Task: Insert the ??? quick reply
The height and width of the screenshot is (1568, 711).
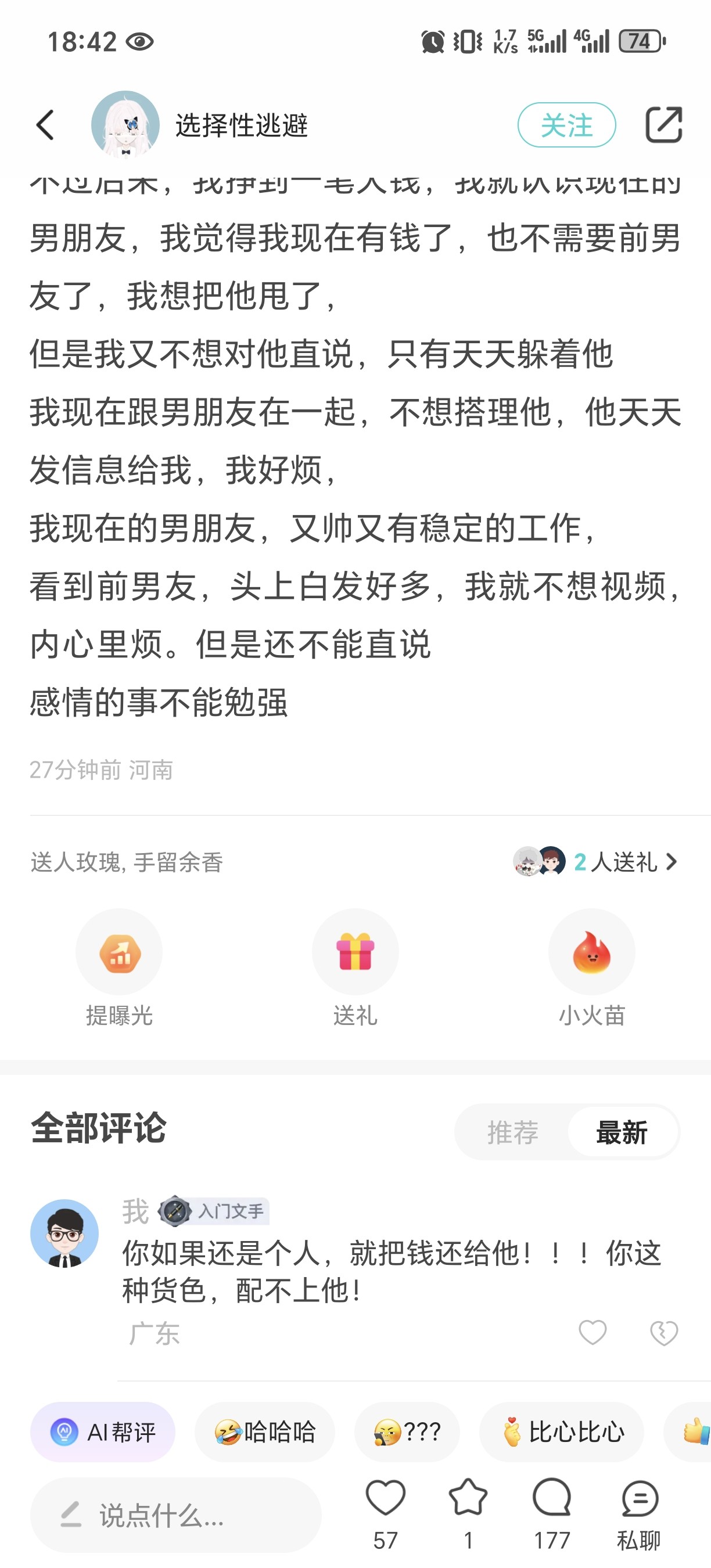Action: click(x=407, y=1432)
